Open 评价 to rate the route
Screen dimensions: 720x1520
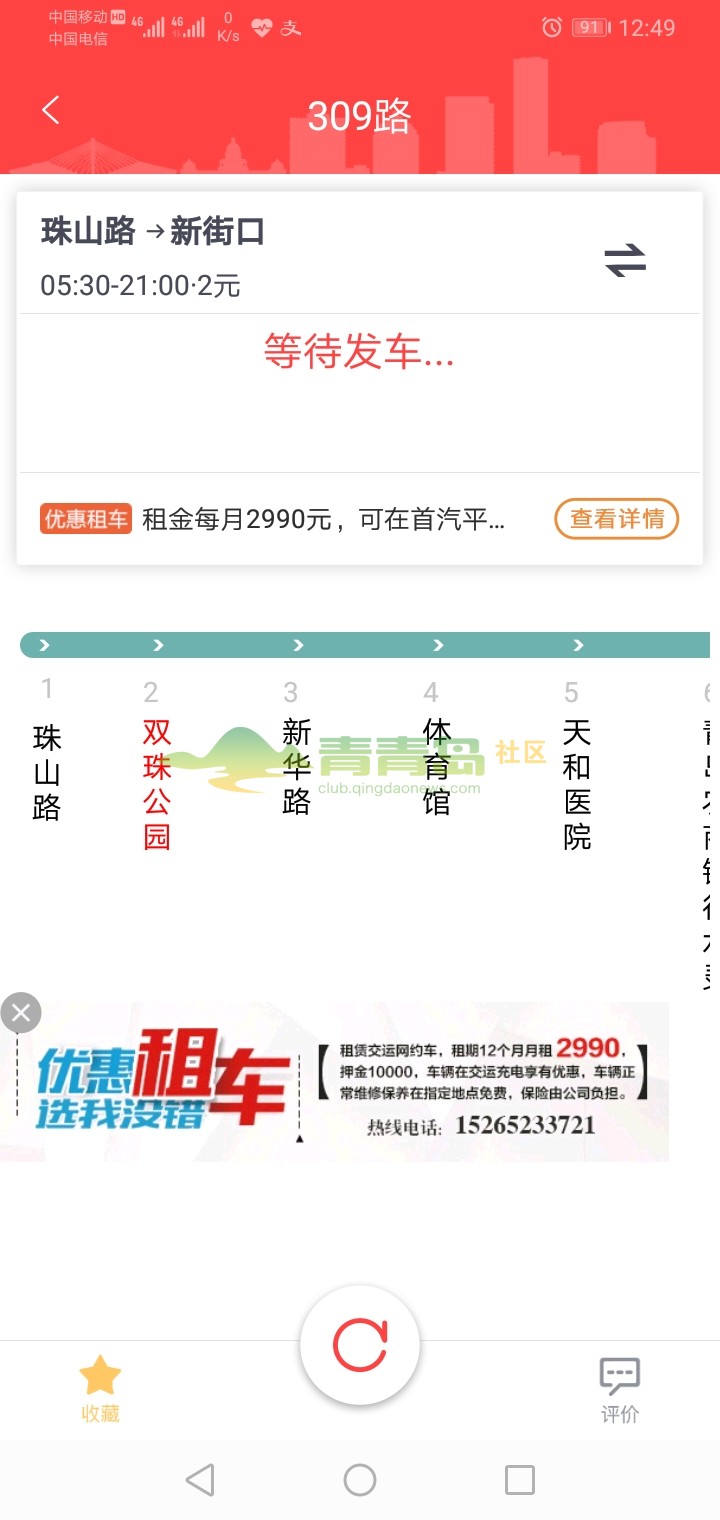pos(619,1390)
